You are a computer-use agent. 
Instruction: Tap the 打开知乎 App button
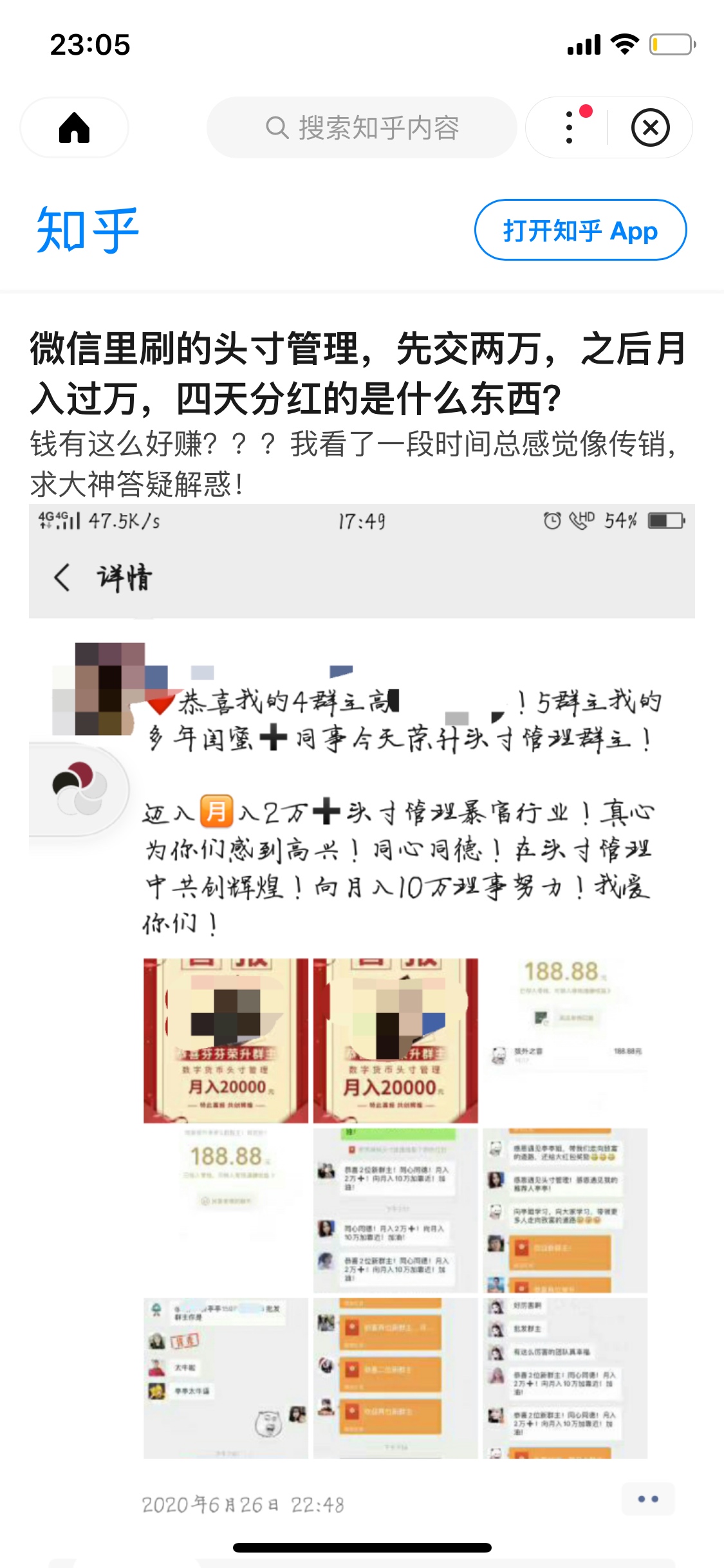580,230
